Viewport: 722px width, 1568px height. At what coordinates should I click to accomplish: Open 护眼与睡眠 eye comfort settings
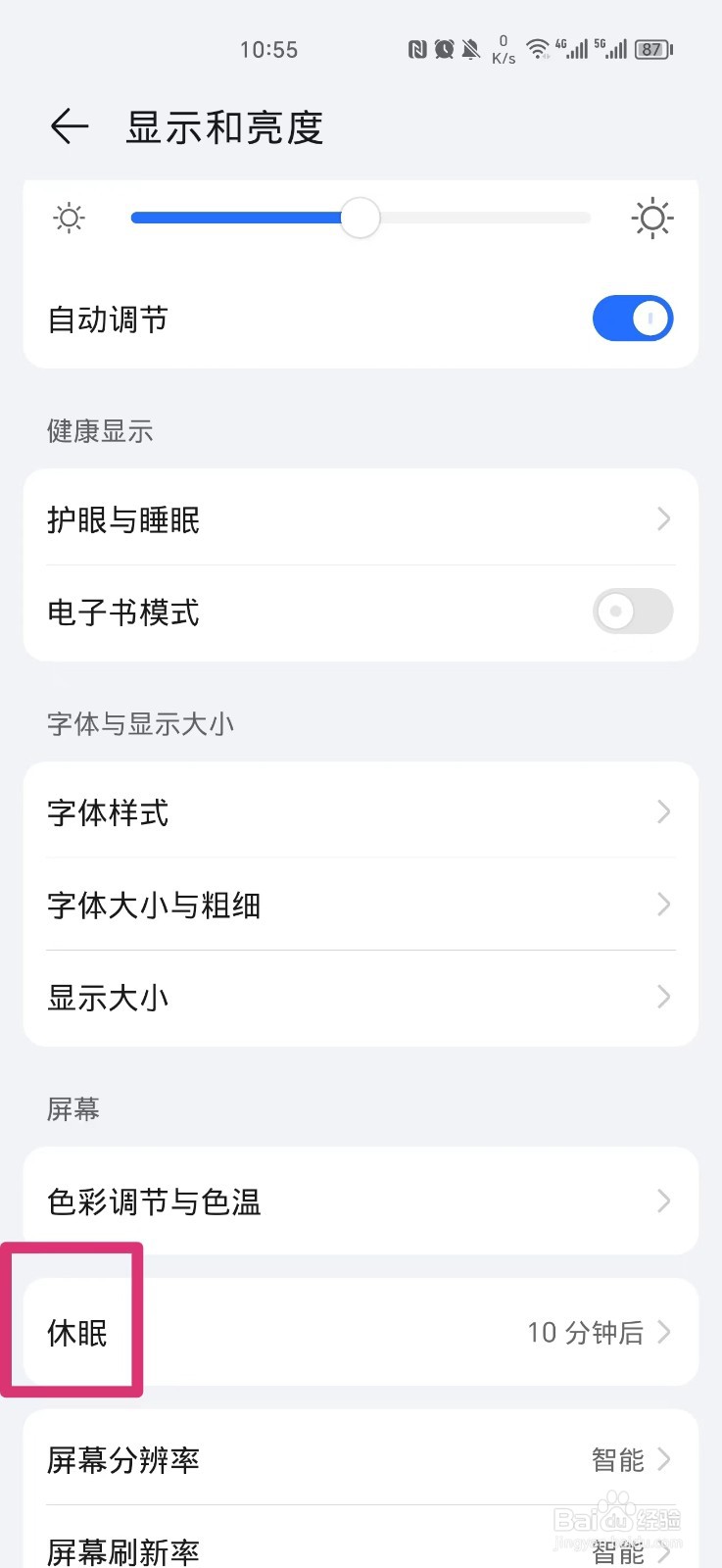coord(360,519)
